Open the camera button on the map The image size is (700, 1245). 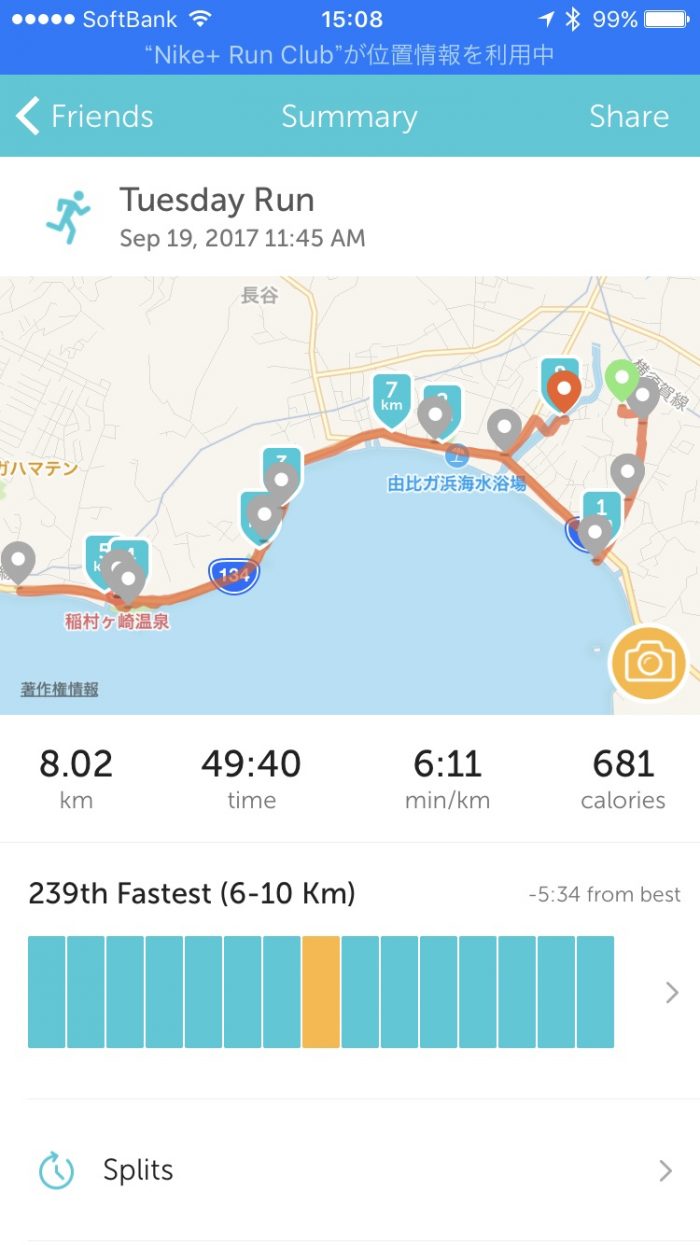click(x=648, y=662)
